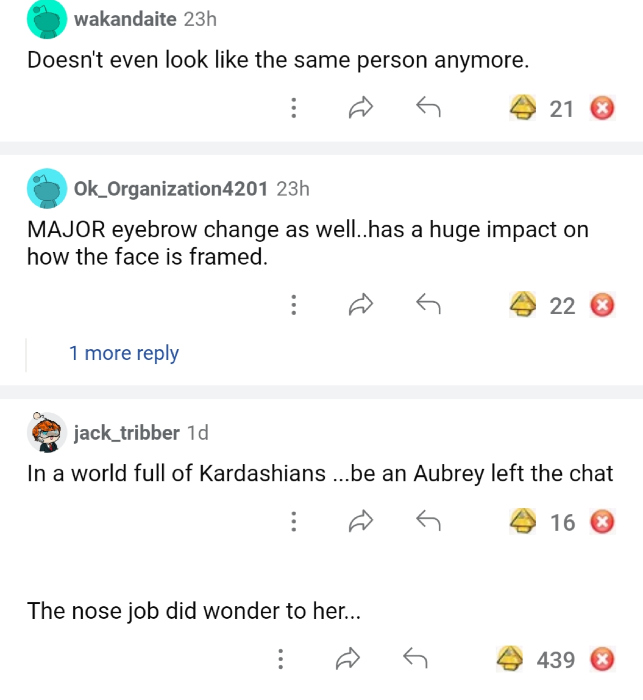Share Ok_Organization4201's eyebrow comment
643x700 pixels.
point(360,305)
